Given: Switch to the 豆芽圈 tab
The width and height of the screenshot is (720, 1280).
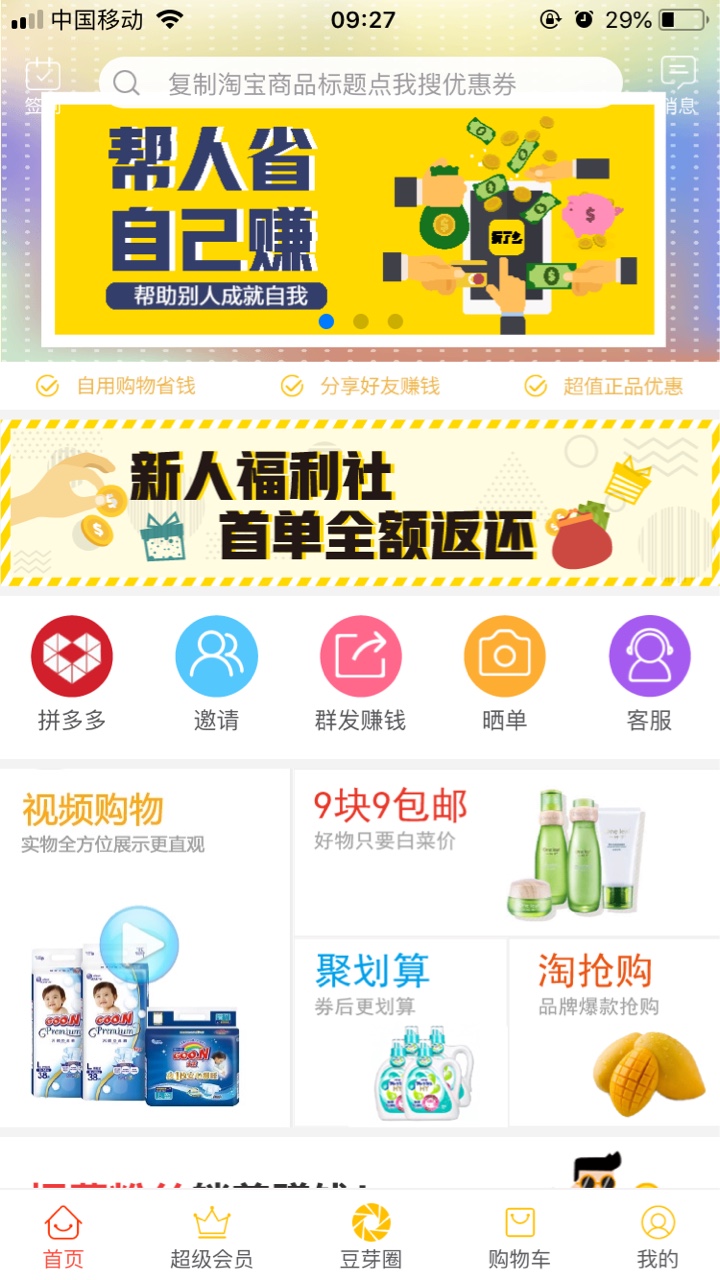Looking at the screenshot, I should (371, 1236).
